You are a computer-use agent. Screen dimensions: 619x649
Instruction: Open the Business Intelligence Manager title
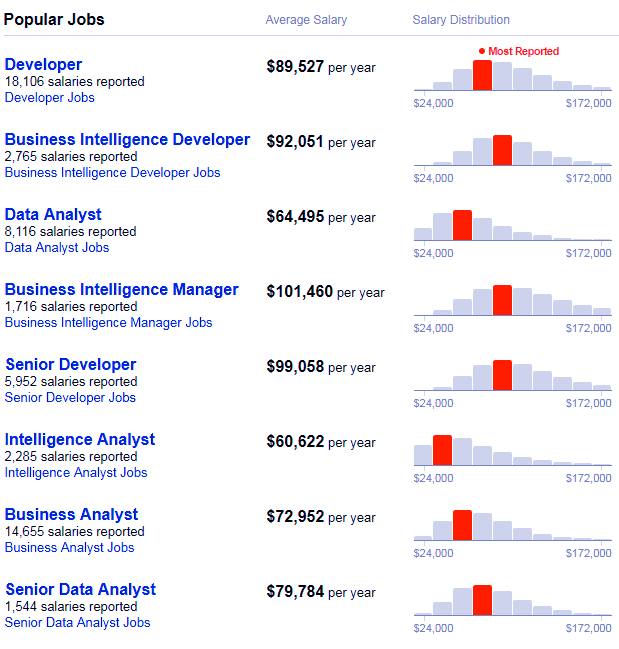tap(121, 290)
